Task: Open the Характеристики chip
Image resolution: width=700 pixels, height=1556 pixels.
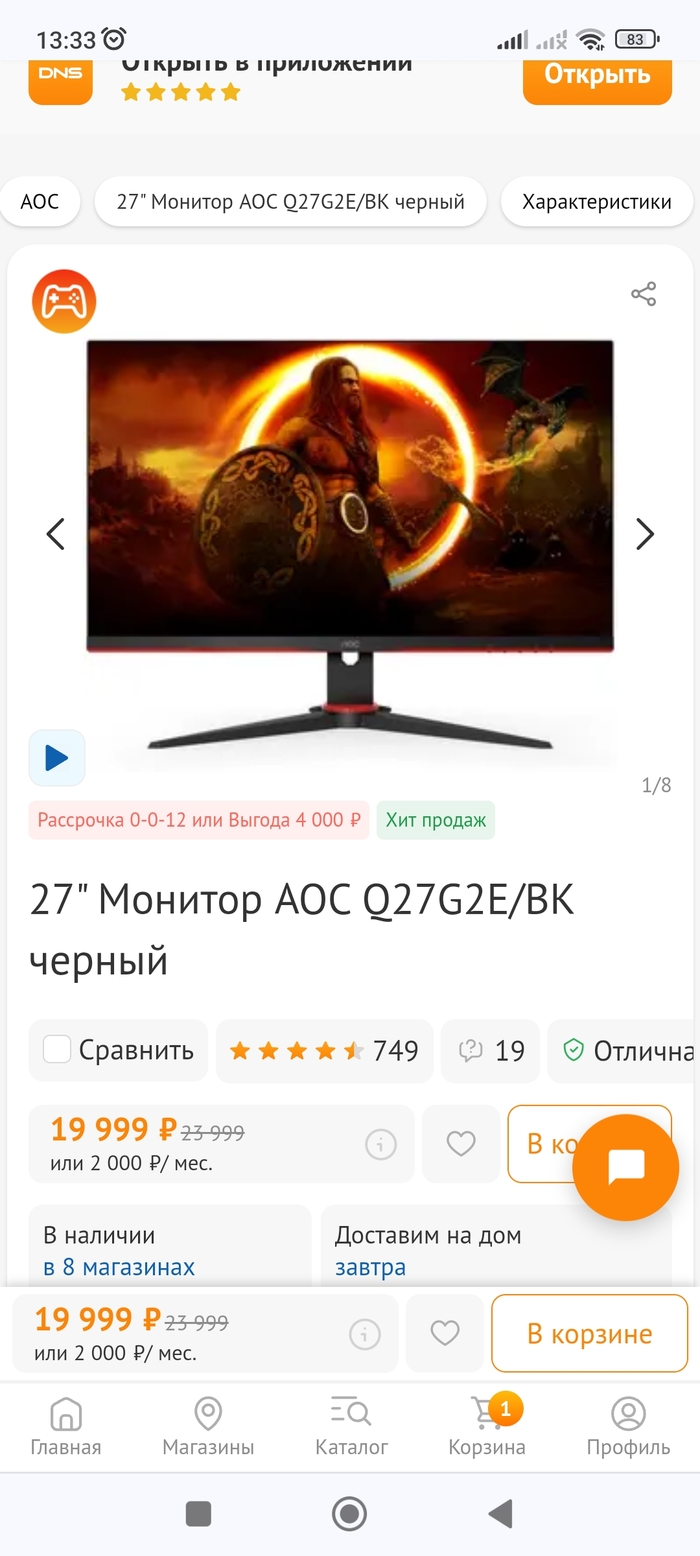Action: (x=596, y=202)
